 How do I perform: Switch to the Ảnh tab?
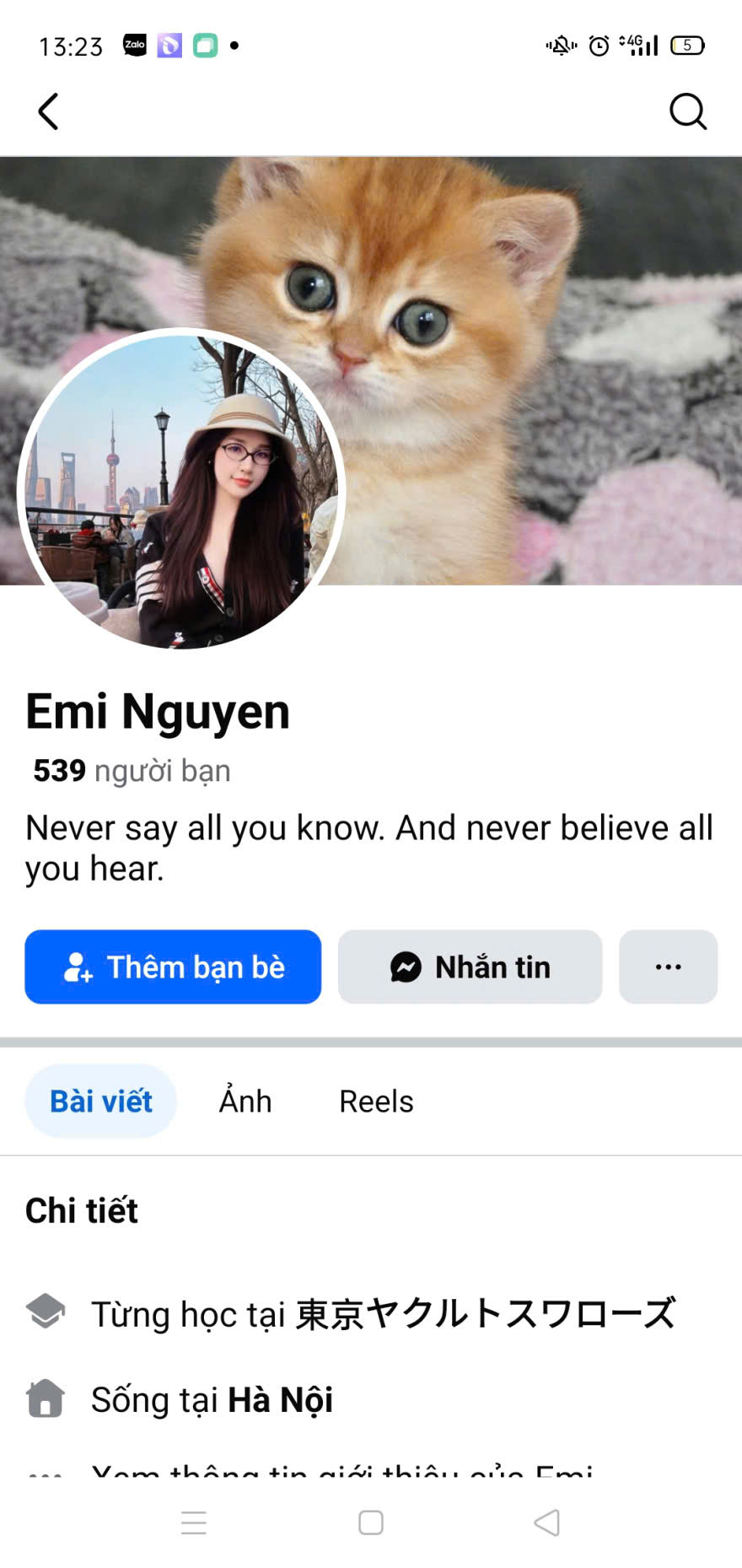(245, 1101)
